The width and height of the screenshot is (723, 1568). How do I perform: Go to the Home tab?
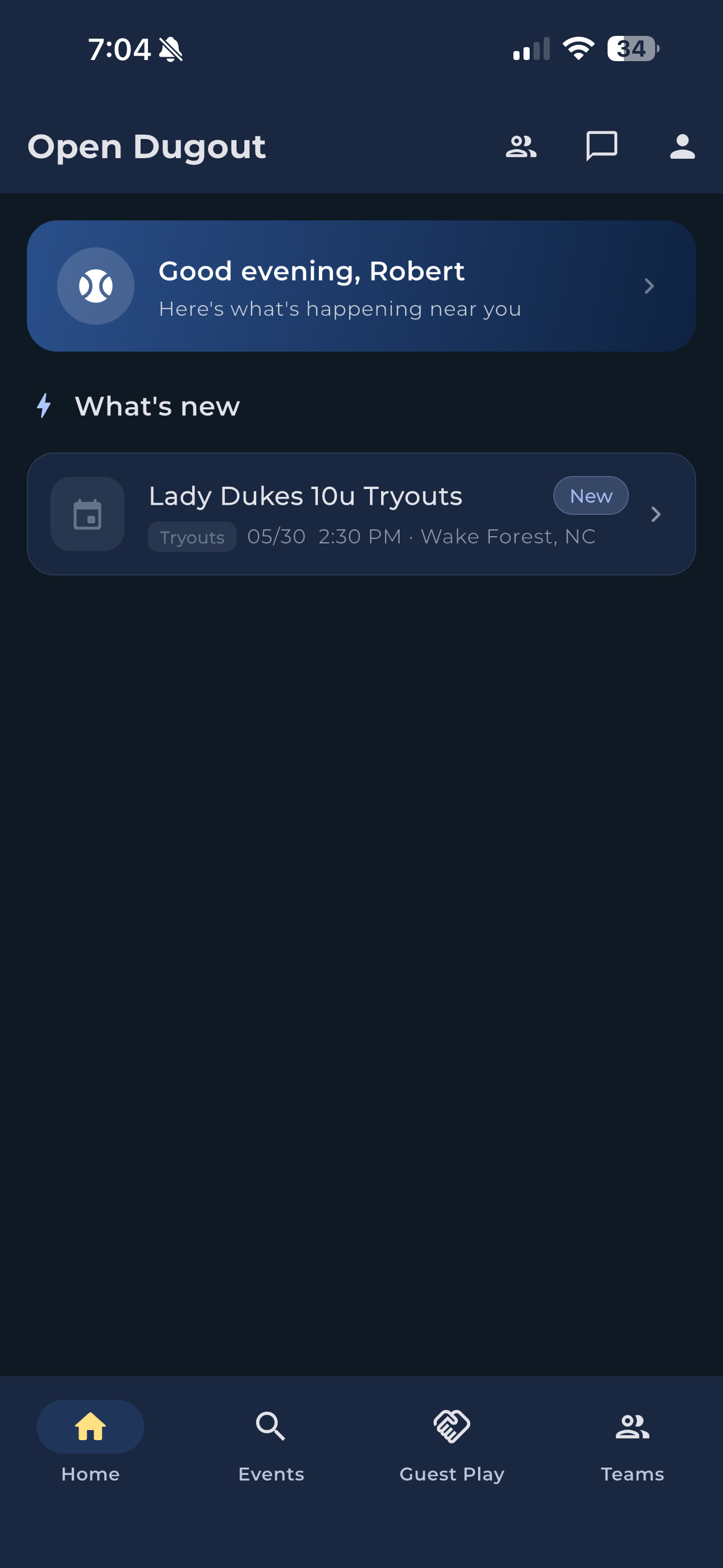coord(91,1441)
